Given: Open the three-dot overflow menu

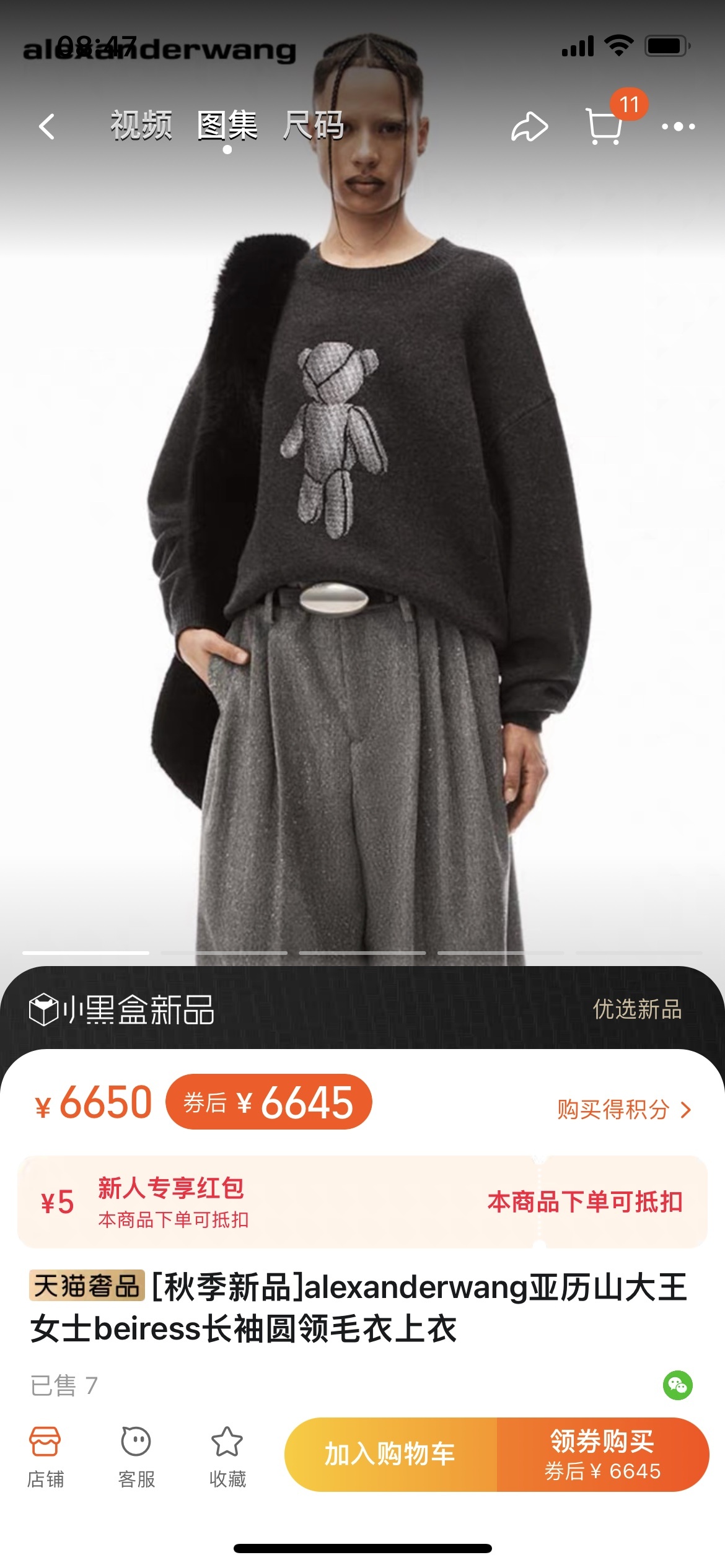Looking at the screenshot, I should pos(678,127).
